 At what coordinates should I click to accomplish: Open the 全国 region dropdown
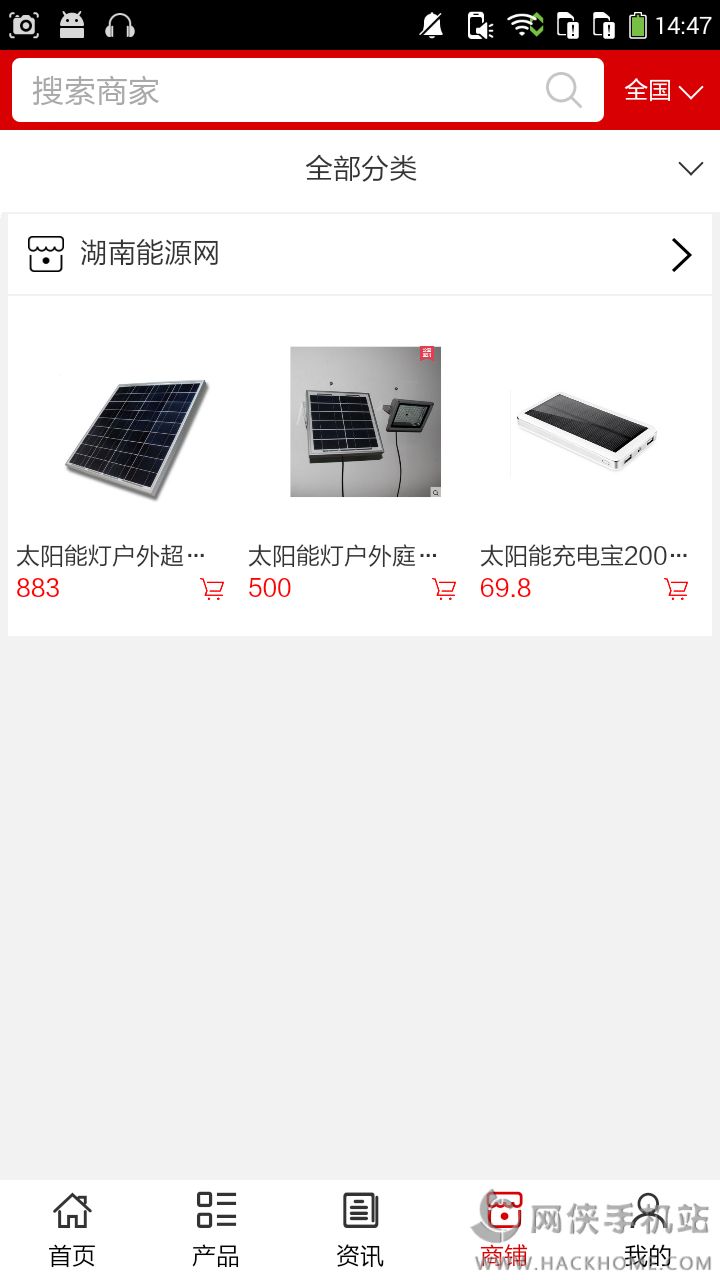click(663, 91)
